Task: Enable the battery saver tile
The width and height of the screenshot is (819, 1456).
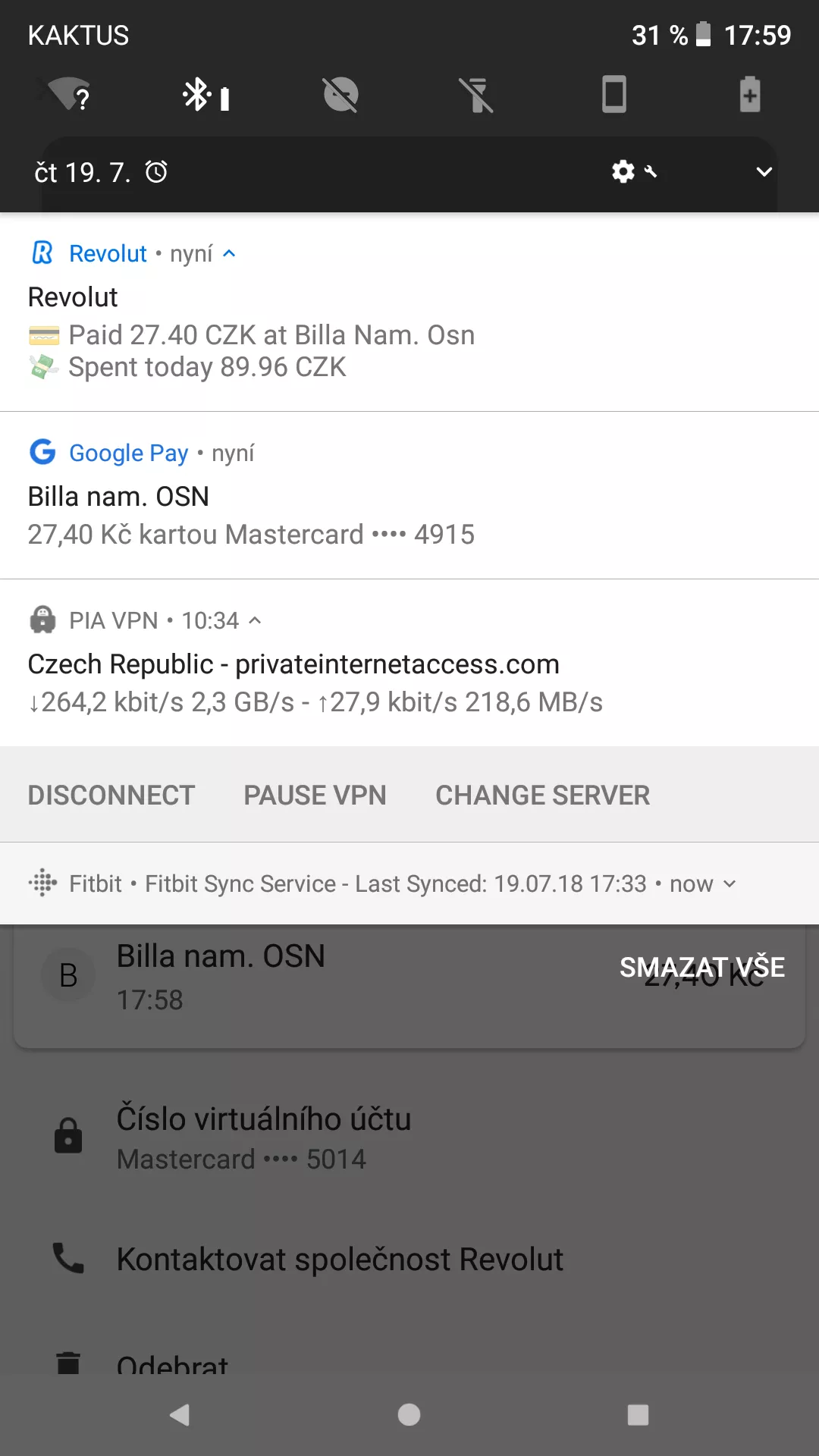Action: point(750,95)
